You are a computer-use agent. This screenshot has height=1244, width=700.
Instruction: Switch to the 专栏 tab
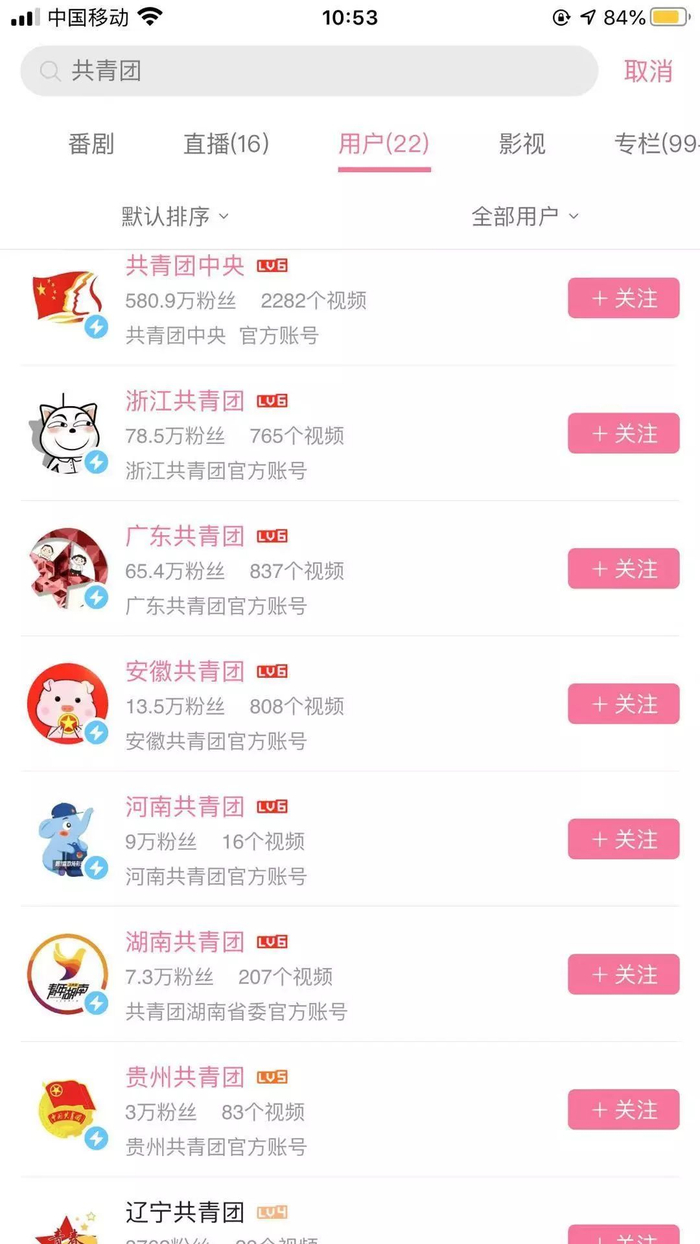[x=656, y=144]
